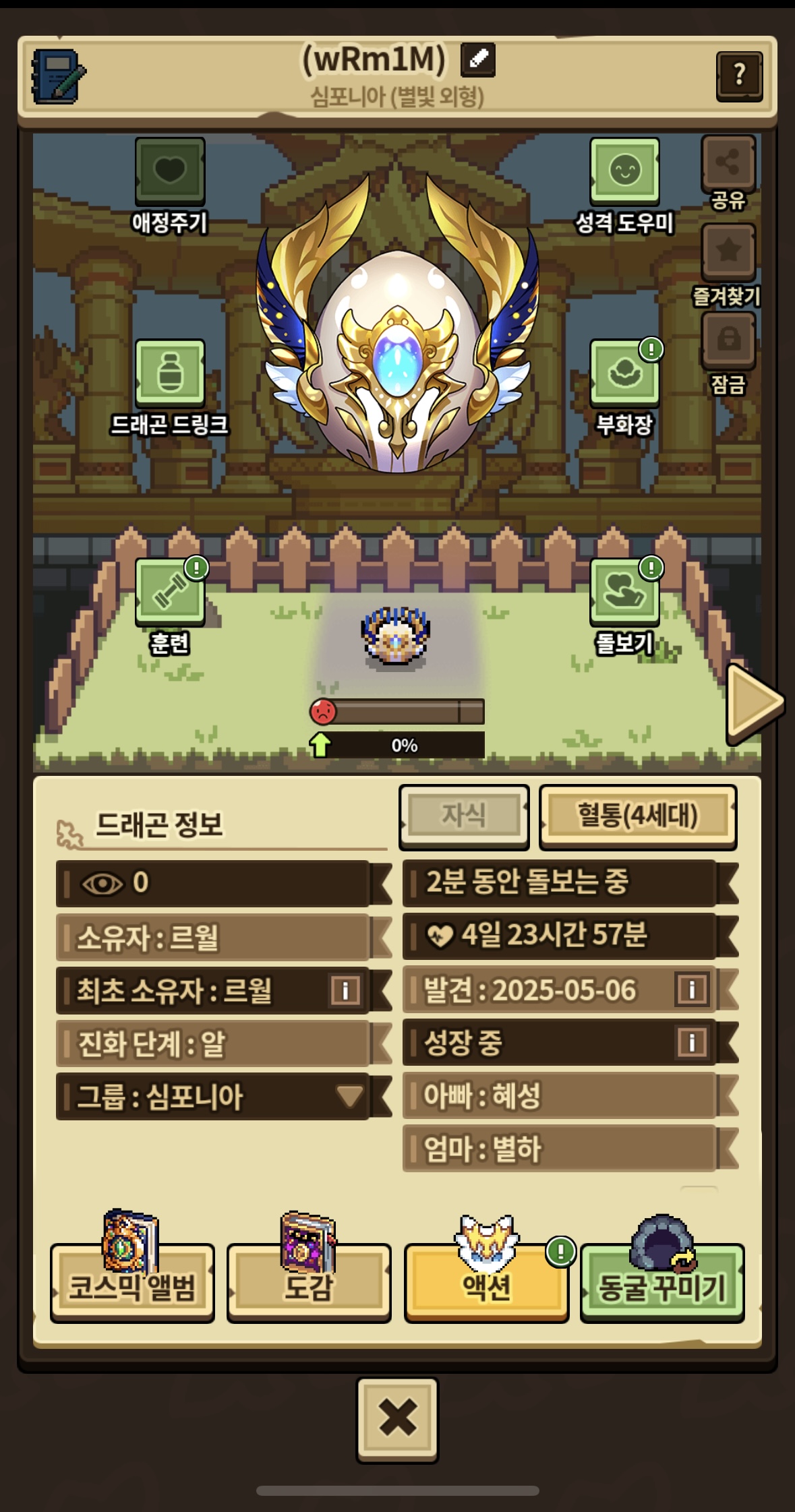Close the dragon info window
The height and width of the screenshot is (1512, 795).
pyautogui.click(x=397, y=1418)
